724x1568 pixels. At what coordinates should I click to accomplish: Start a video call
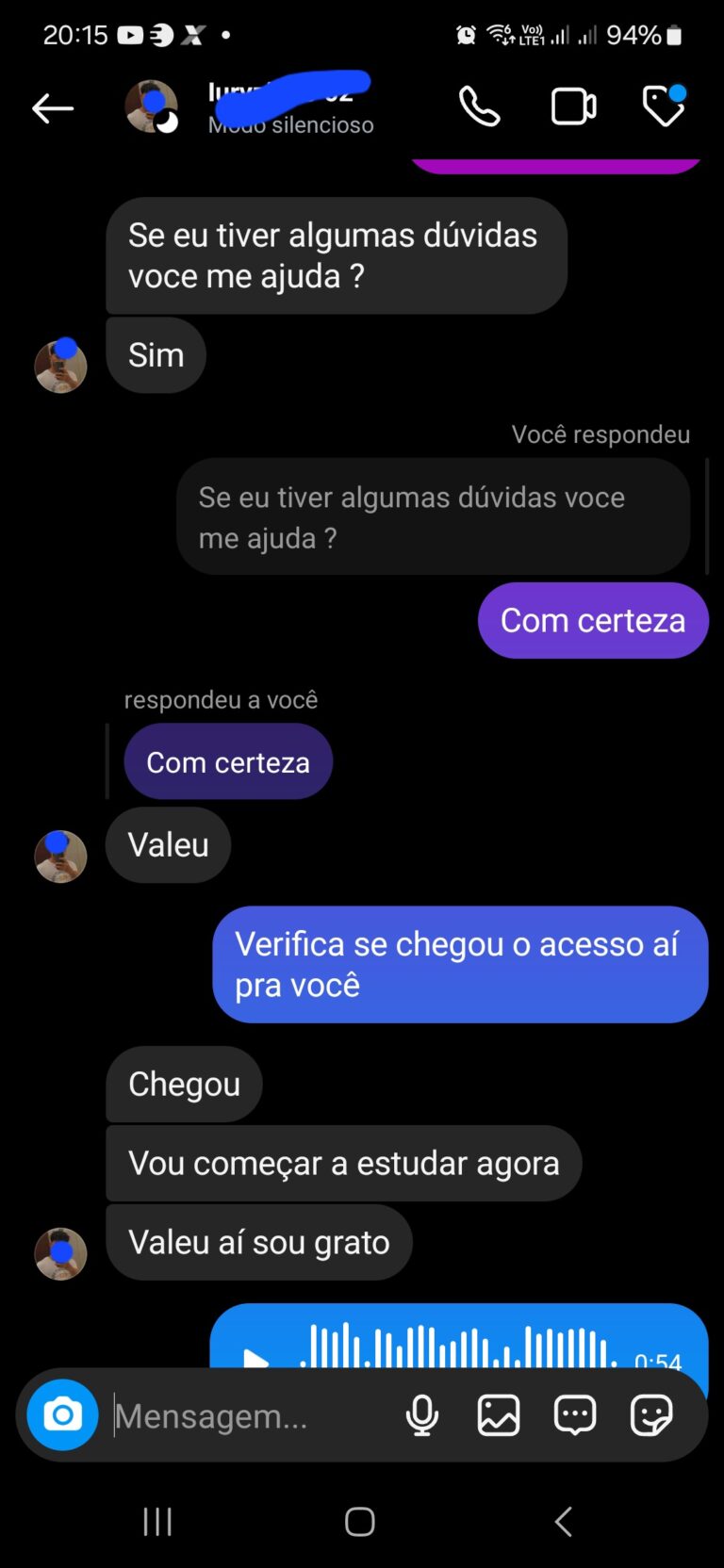pos(573,106)
